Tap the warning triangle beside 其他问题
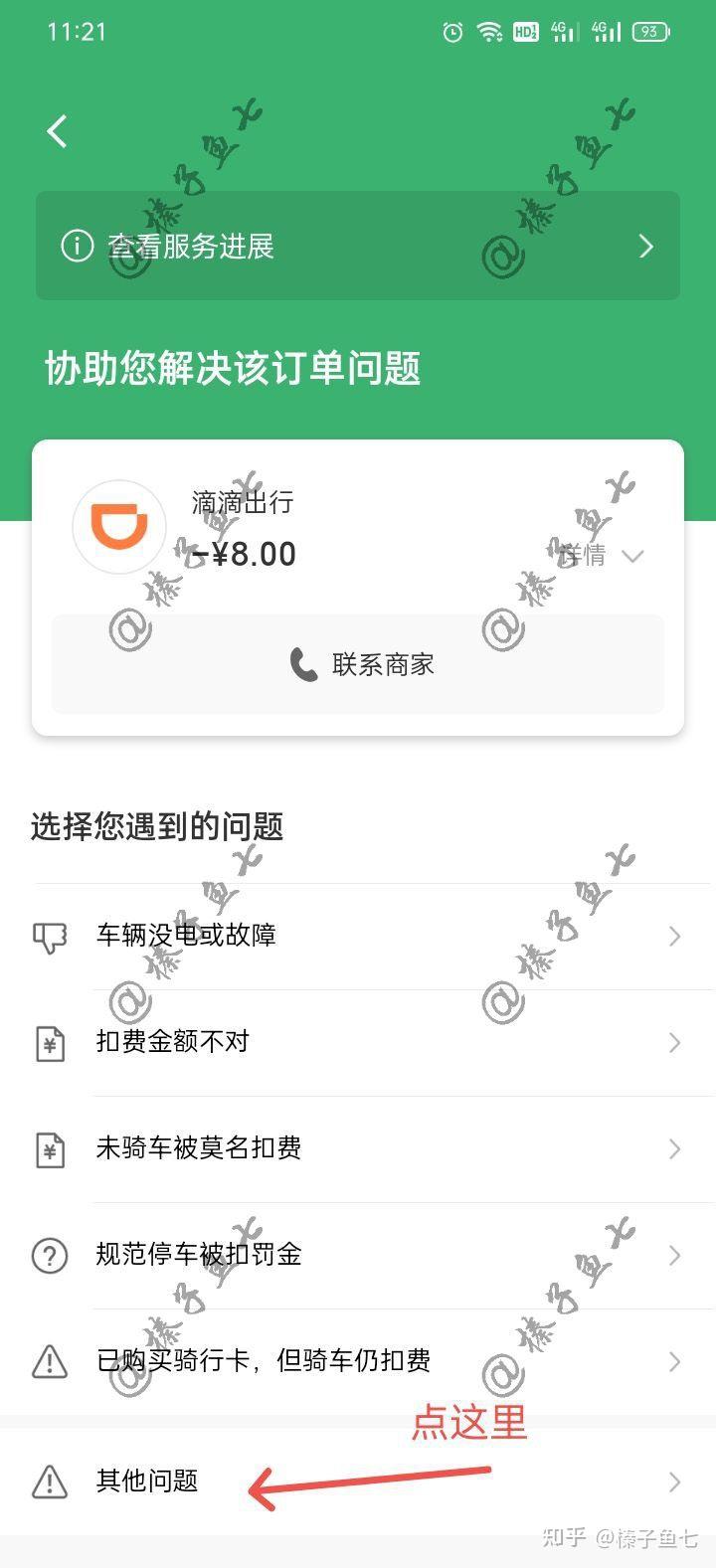The width and height of the screenshot is (716, 1568). [x=48, y=1481]
